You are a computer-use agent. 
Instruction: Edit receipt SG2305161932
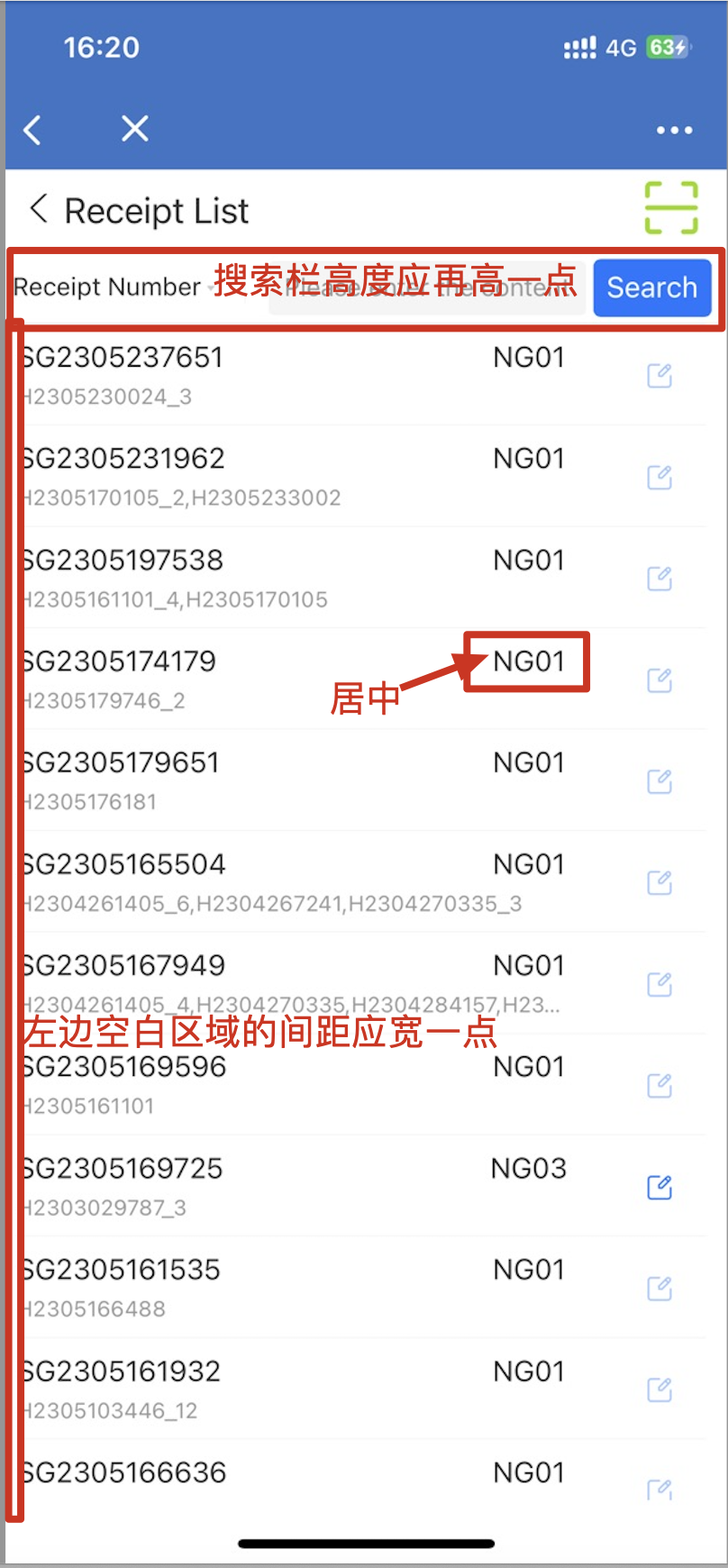660,1390
